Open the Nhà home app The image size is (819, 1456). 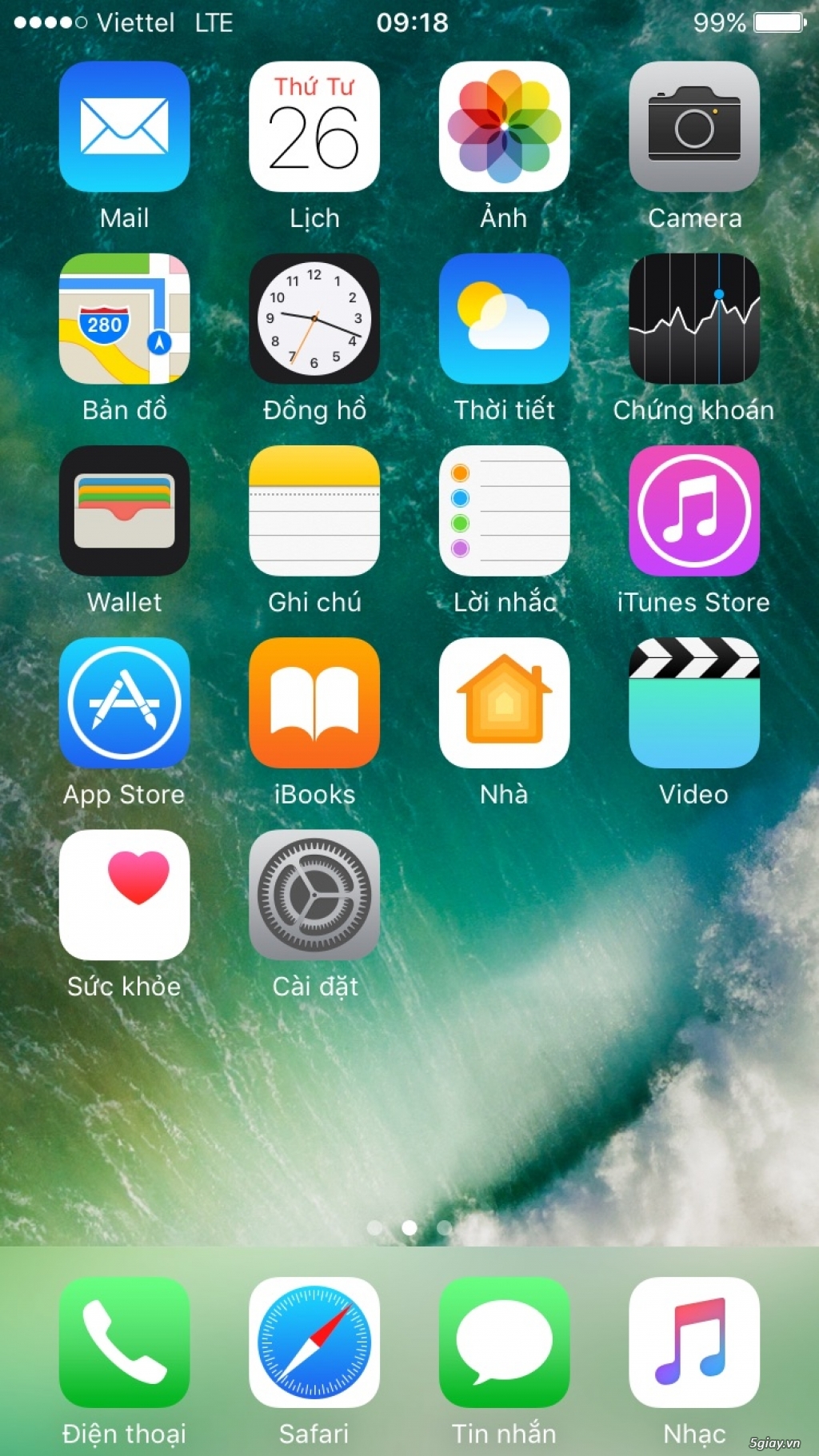[504, 702]
